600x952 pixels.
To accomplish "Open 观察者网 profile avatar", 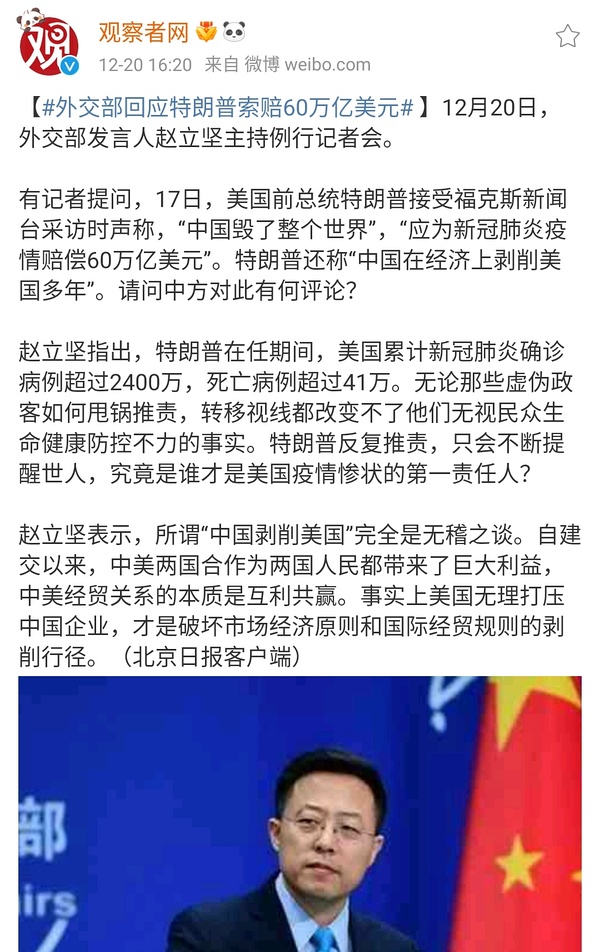I will (x=50, y=46).
